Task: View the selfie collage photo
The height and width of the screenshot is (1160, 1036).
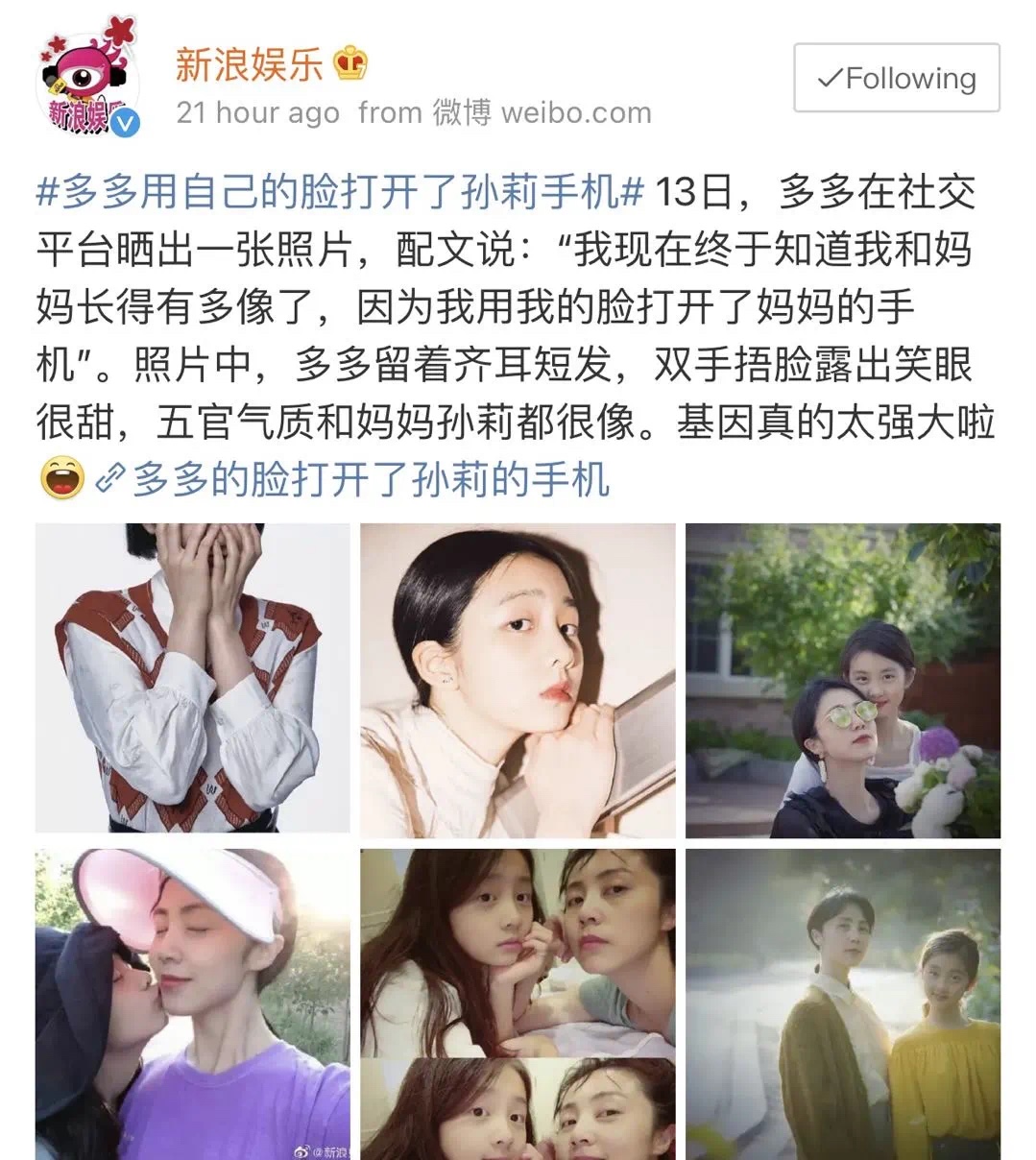Action: (518, 1003)
